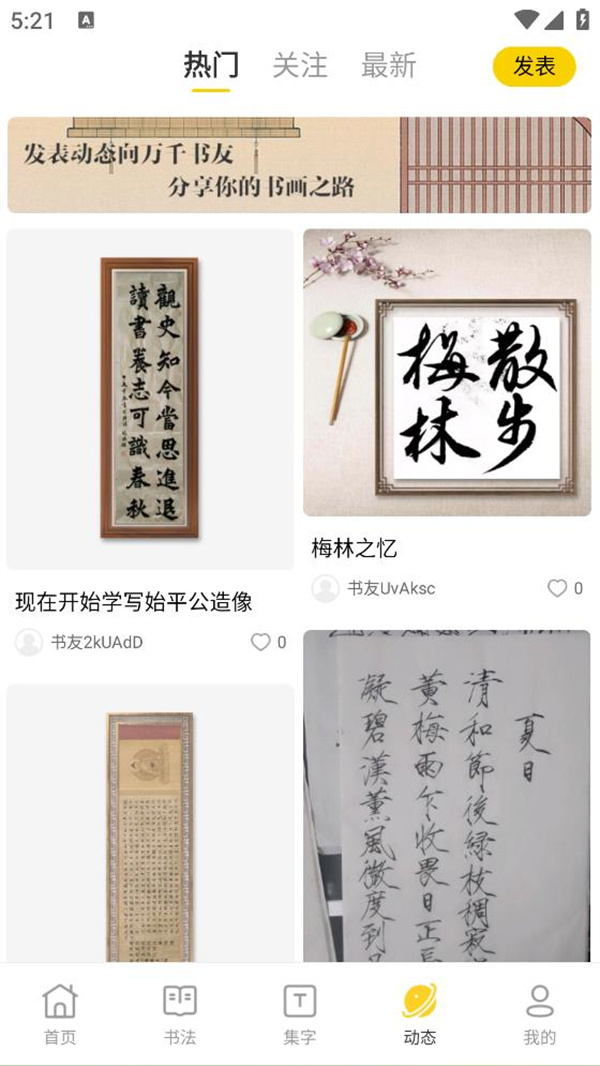Screen dimensions: 600x1066
Task: Select the 动态 tab
Action: point(420,1014)
